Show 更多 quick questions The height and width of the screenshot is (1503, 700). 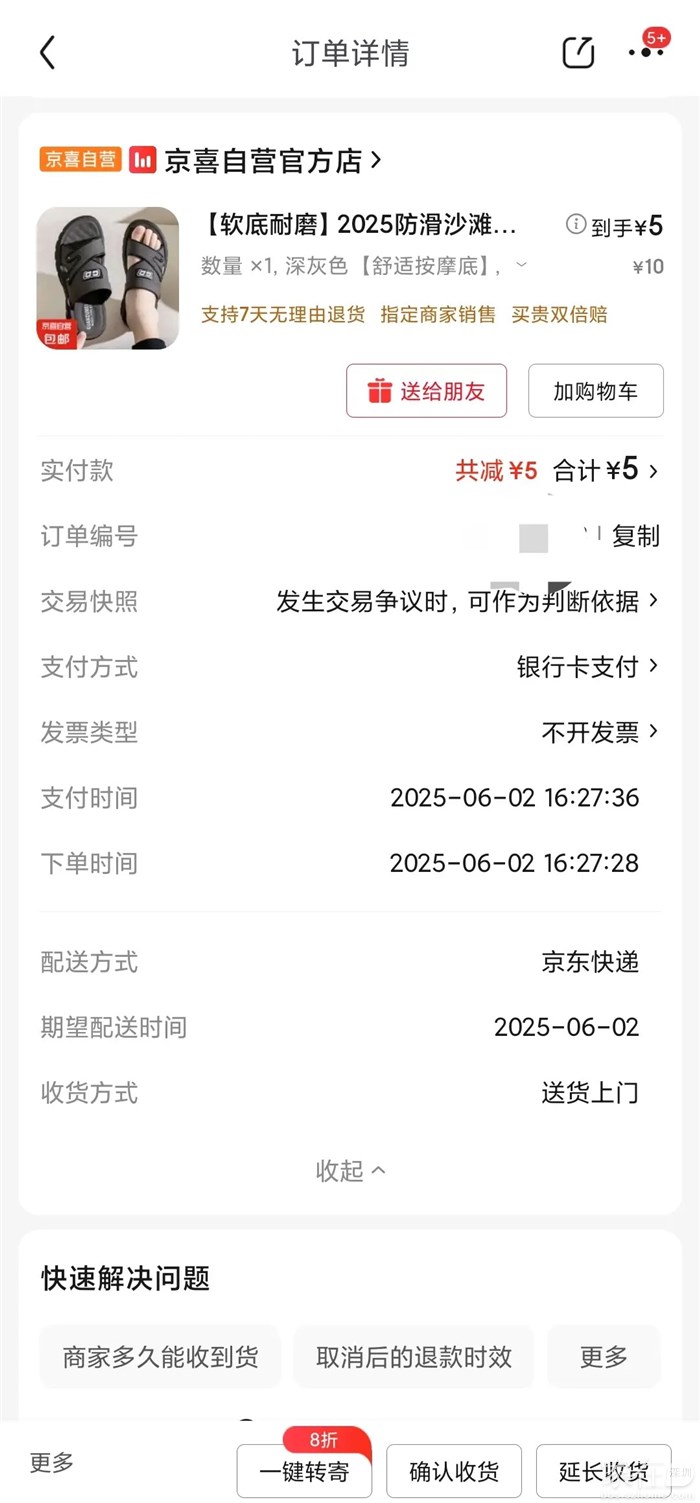(x=604, y=1356)
